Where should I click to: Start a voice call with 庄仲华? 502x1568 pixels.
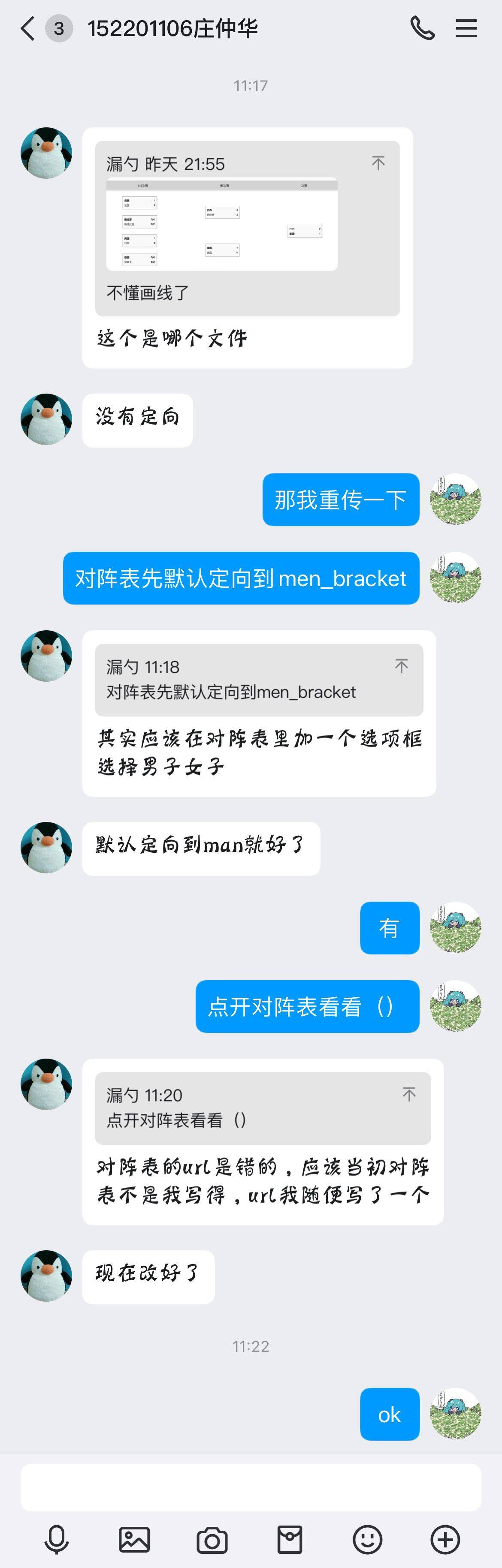pos(422,29)
